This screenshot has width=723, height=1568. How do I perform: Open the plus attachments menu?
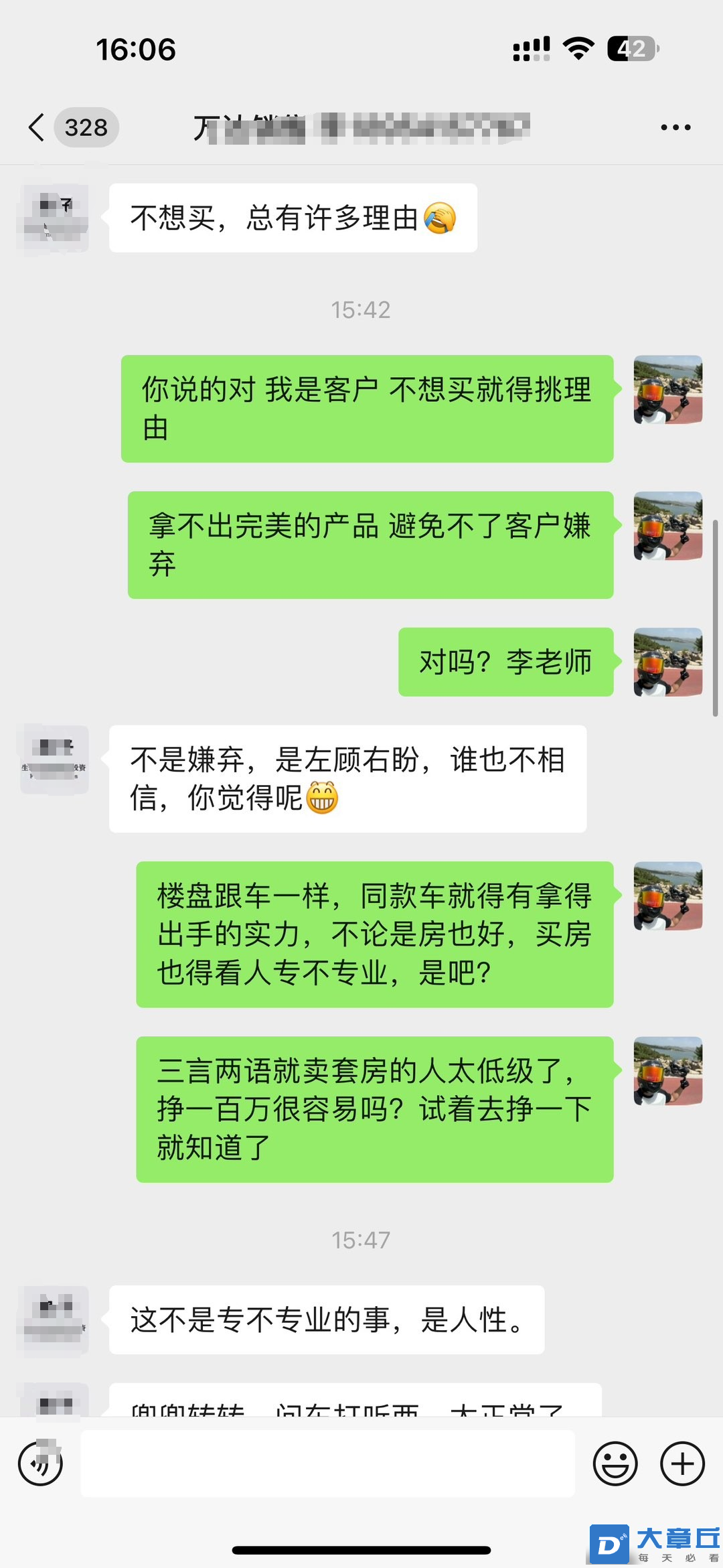pos(682,1464)
